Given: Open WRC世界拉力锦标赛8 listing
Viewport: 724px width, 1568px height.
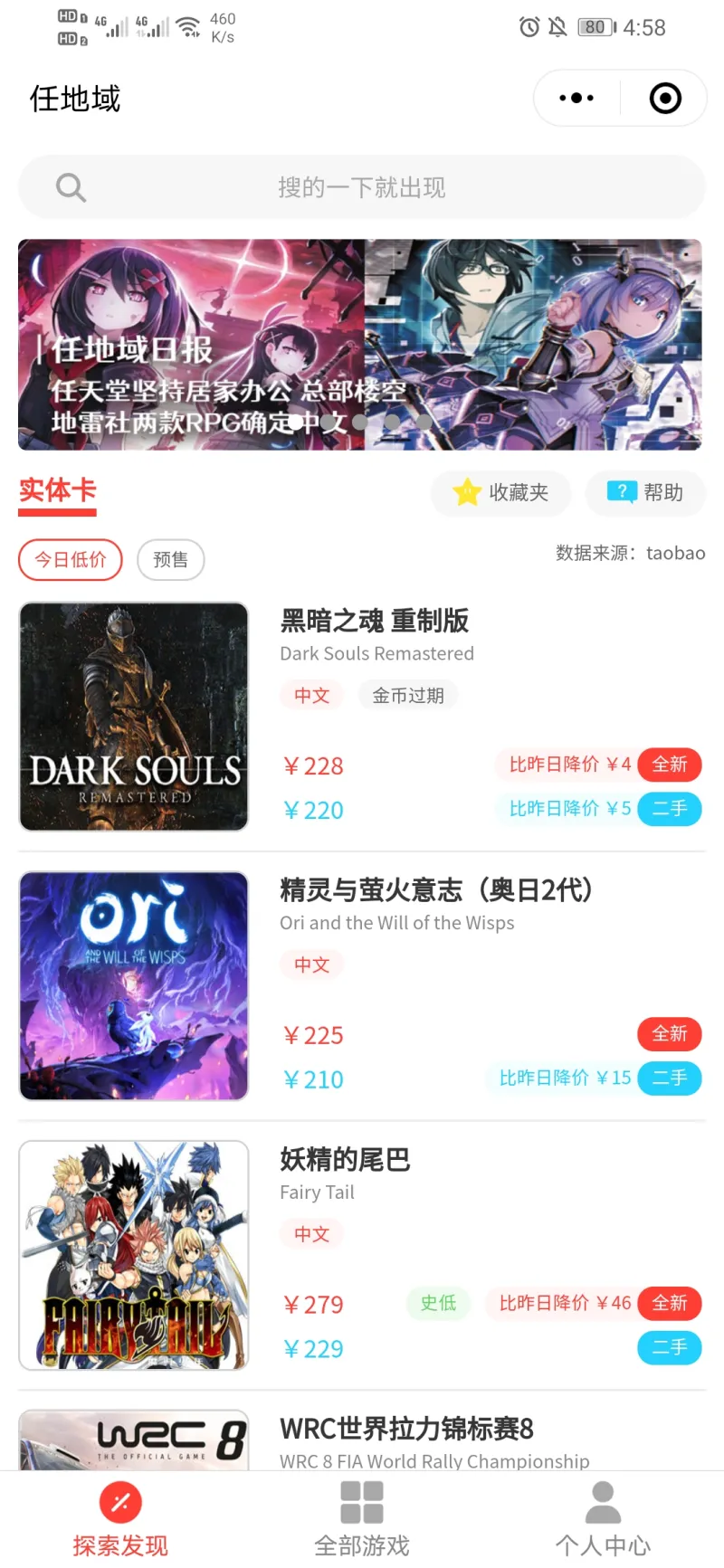Looking at the screenshot, I should click(x=406, y=1429).
